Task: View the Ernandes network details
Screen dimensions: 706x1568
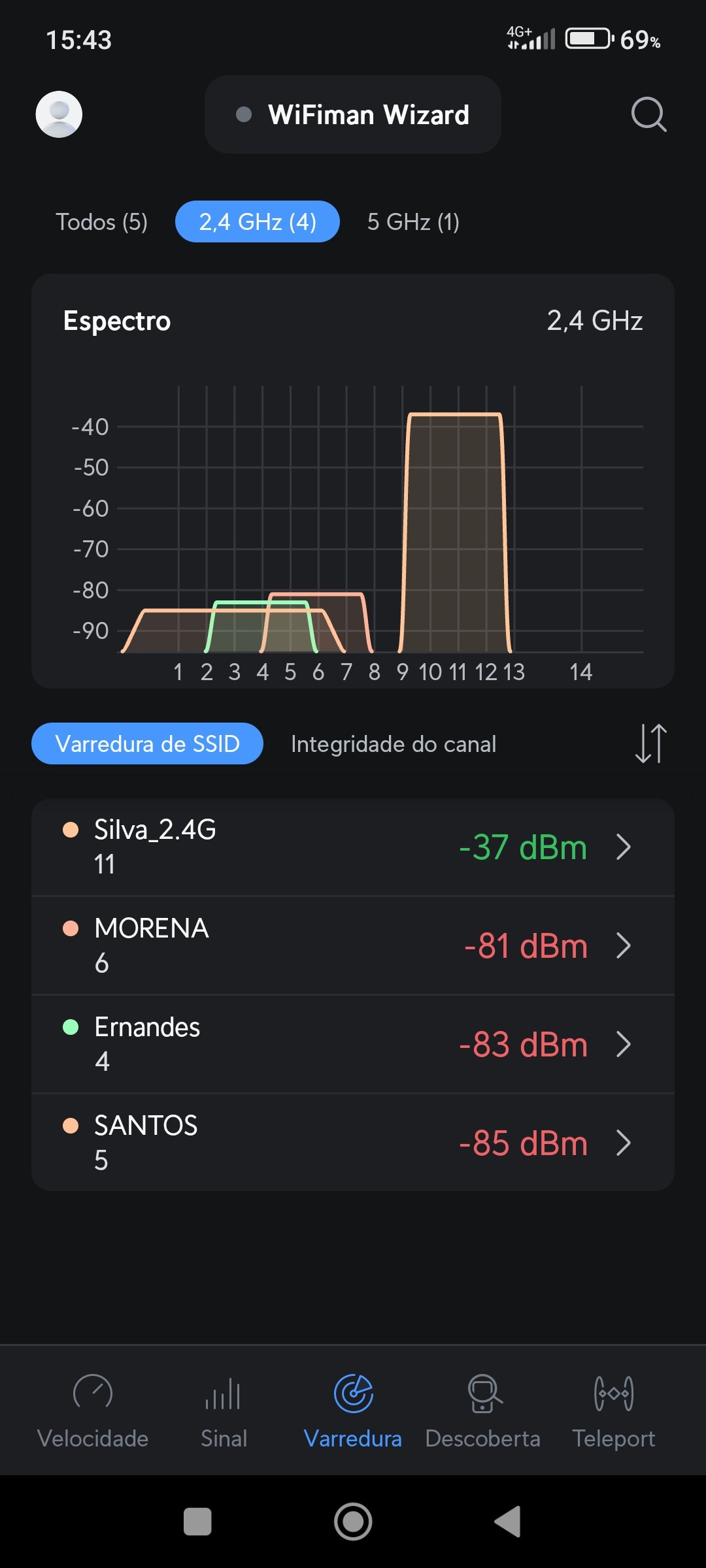Action: pos(353,1044)
